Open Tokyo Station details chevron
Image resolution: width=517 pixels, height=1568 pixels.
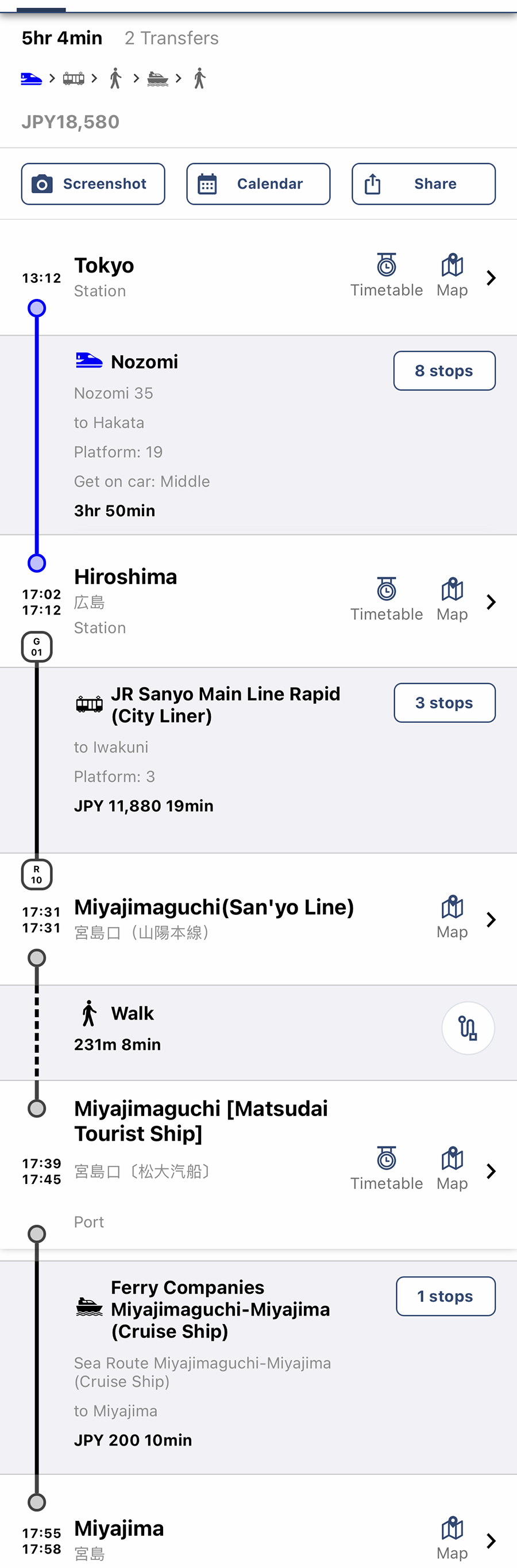pyautogui.click(x=492, y=278)
